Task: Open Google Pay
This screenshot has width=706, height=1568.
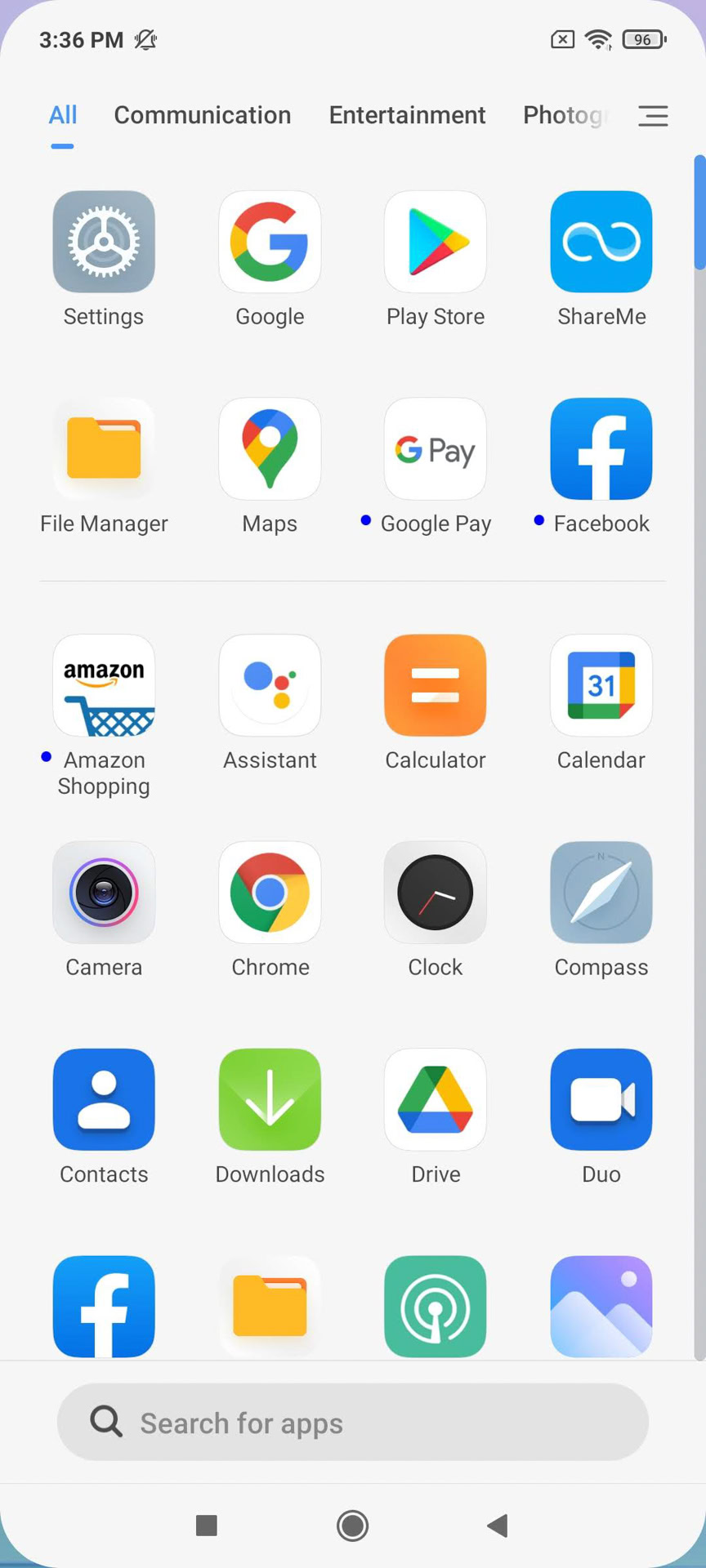Action: pos(436,449)
